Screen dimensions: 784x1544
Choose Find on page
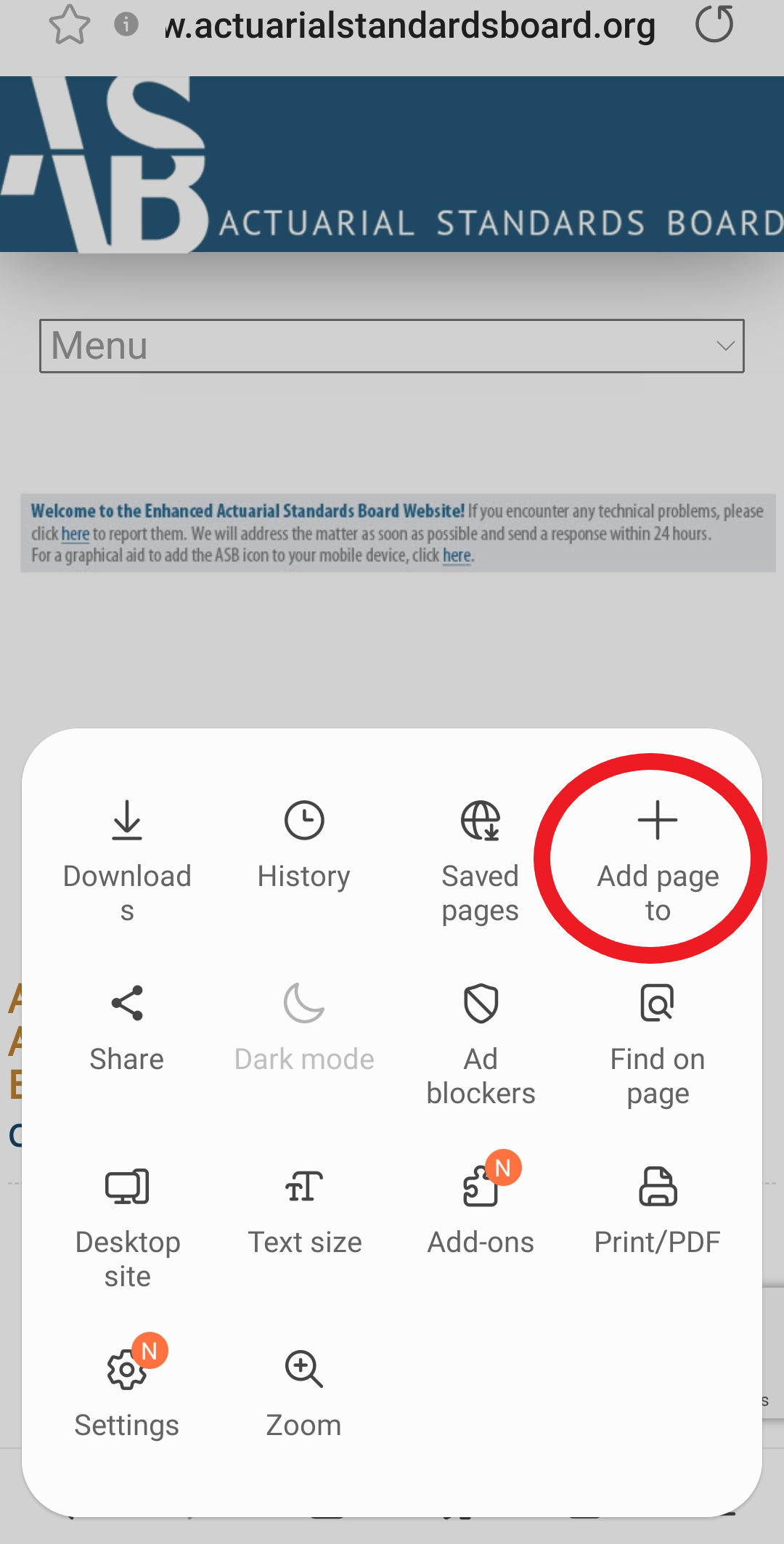(x=658, y=1044)
